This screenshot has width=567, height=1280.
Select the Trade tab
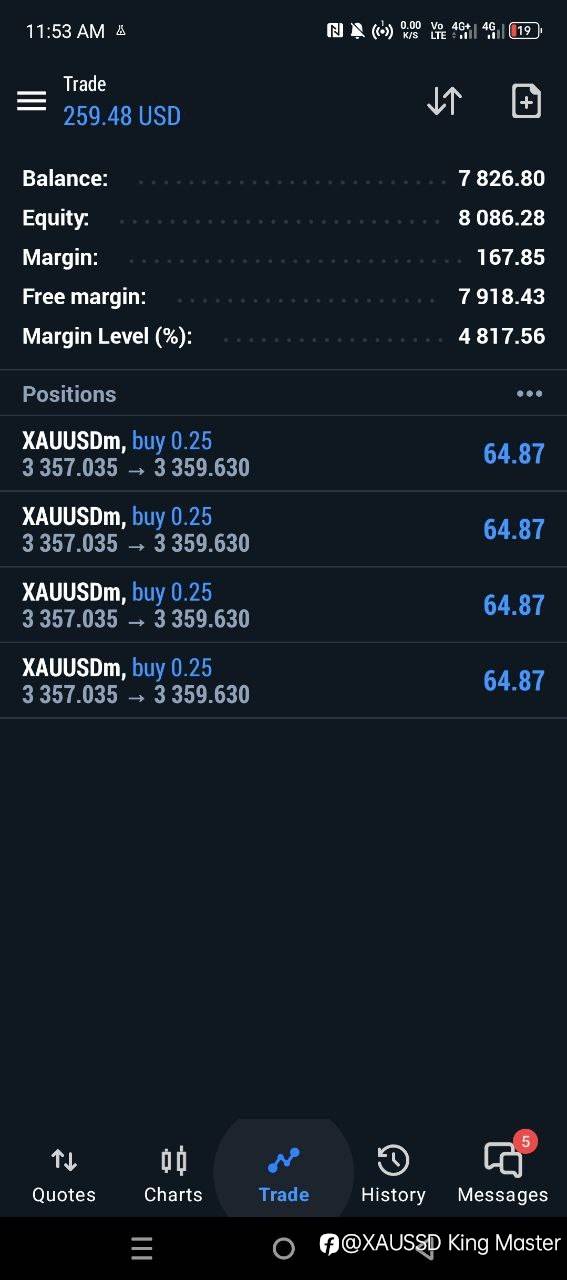pos(284,1175)
